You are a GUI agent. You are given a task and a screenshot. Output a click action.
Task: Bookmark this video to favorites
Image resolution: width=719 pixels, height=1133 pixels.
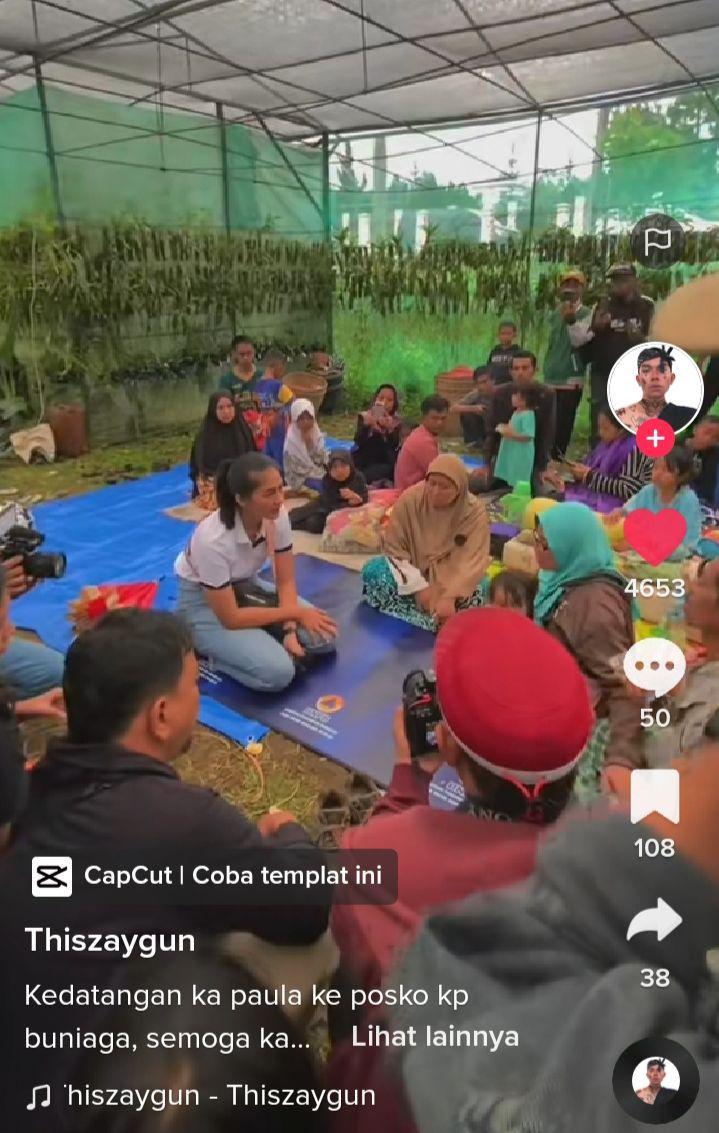[x=655, y=797]
